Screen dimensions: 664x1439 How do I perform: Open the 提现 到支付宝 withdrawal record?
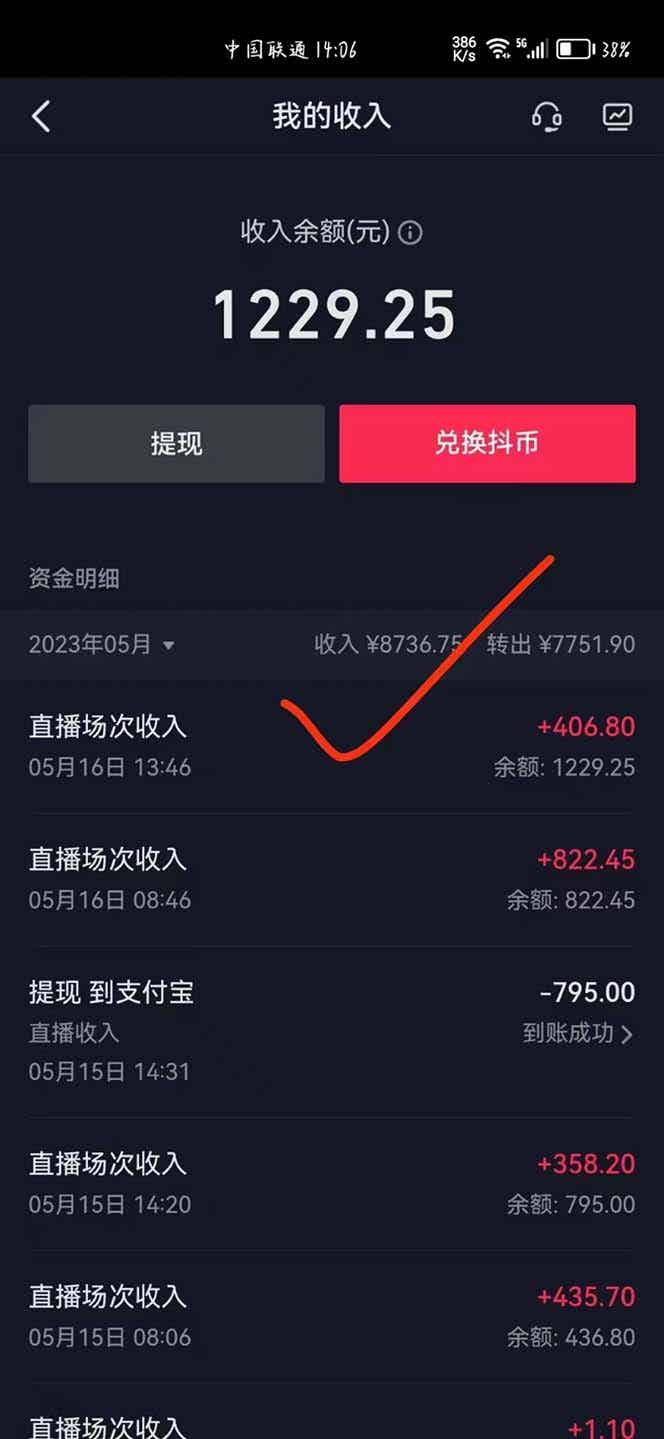pyautogui.click(x=331, y=1031)
